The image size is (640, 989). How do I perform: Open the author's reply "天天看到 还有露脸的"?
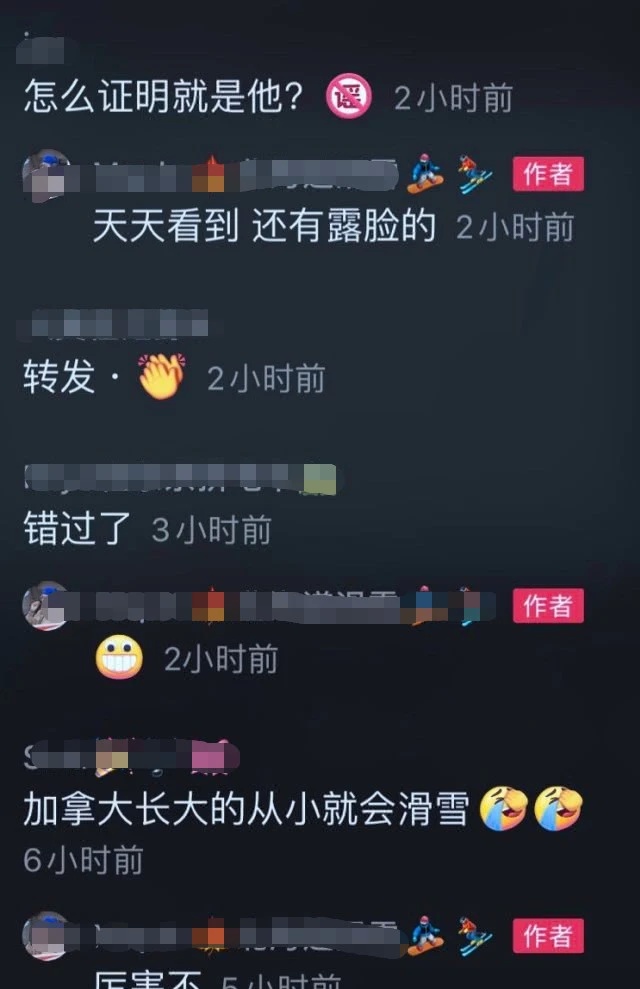(264, 227)
